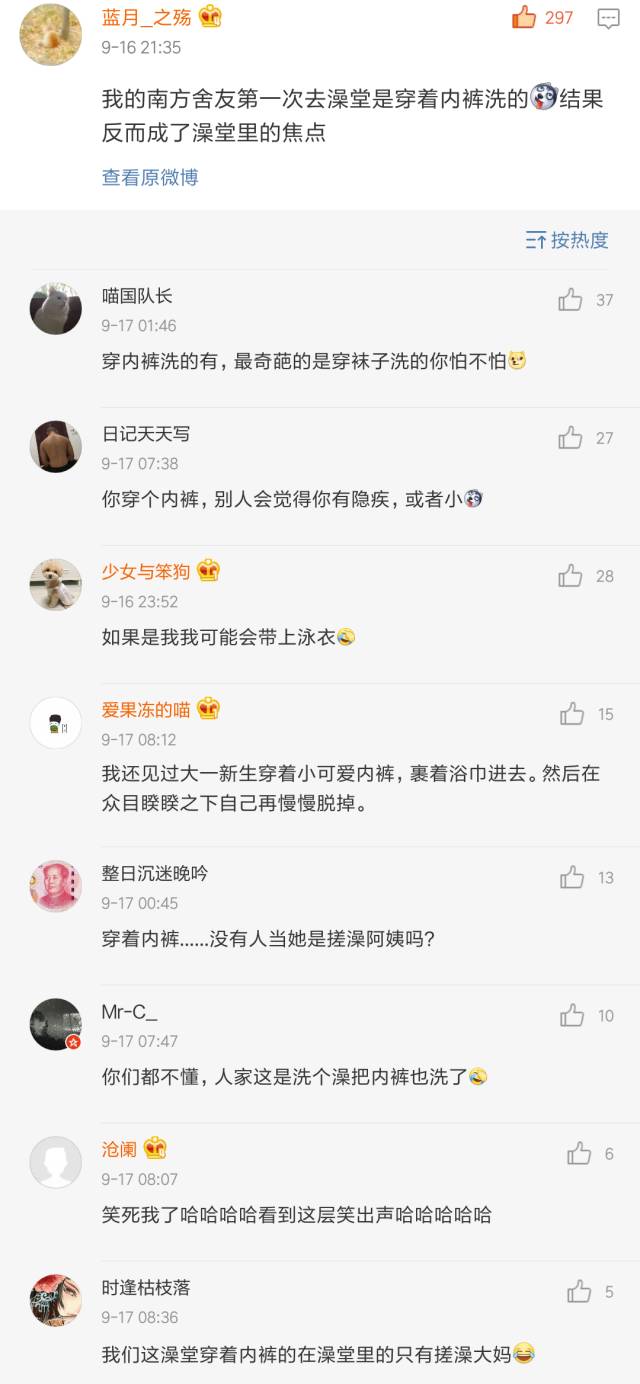Open the comment icon on the main post

607,19
